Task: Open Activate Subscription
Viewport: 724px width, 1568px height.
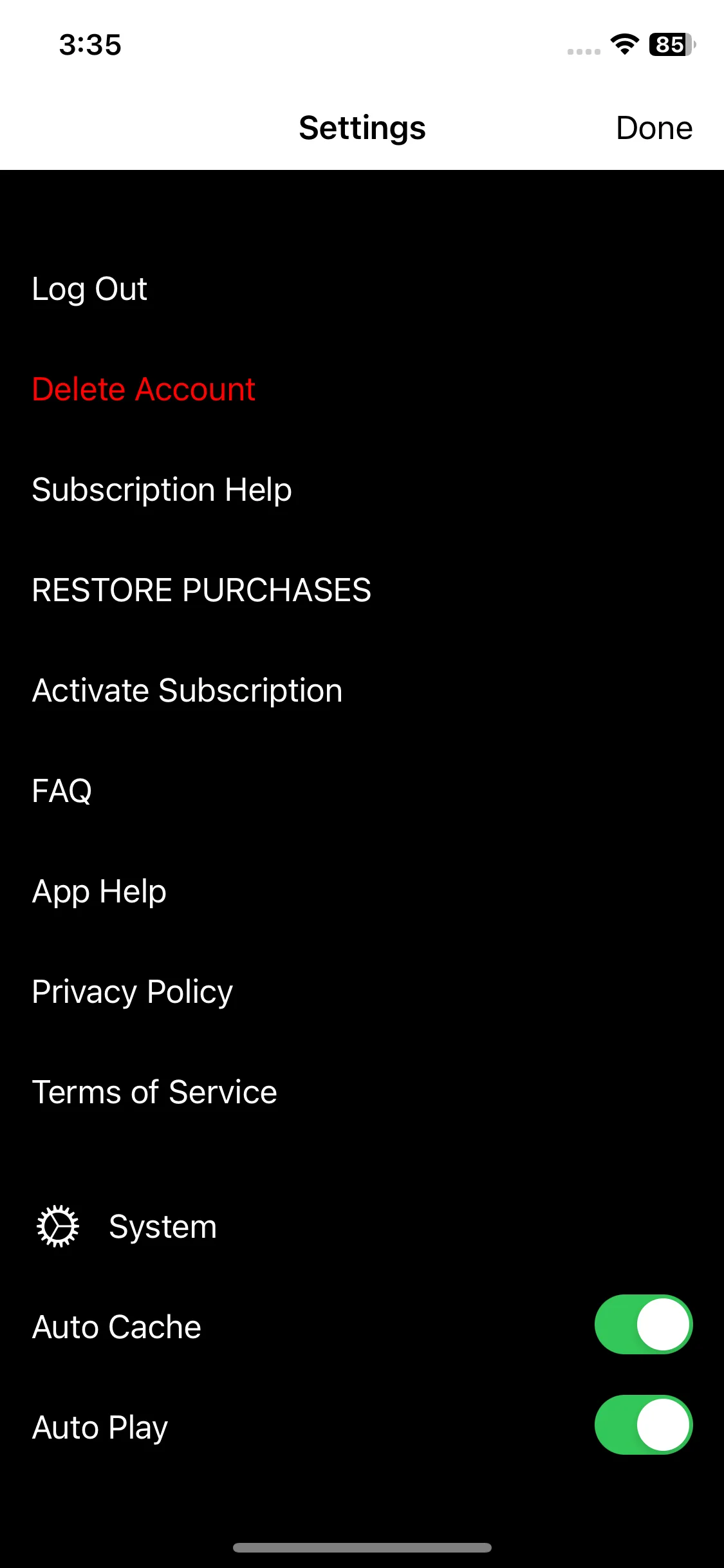Action: [187, 691]
